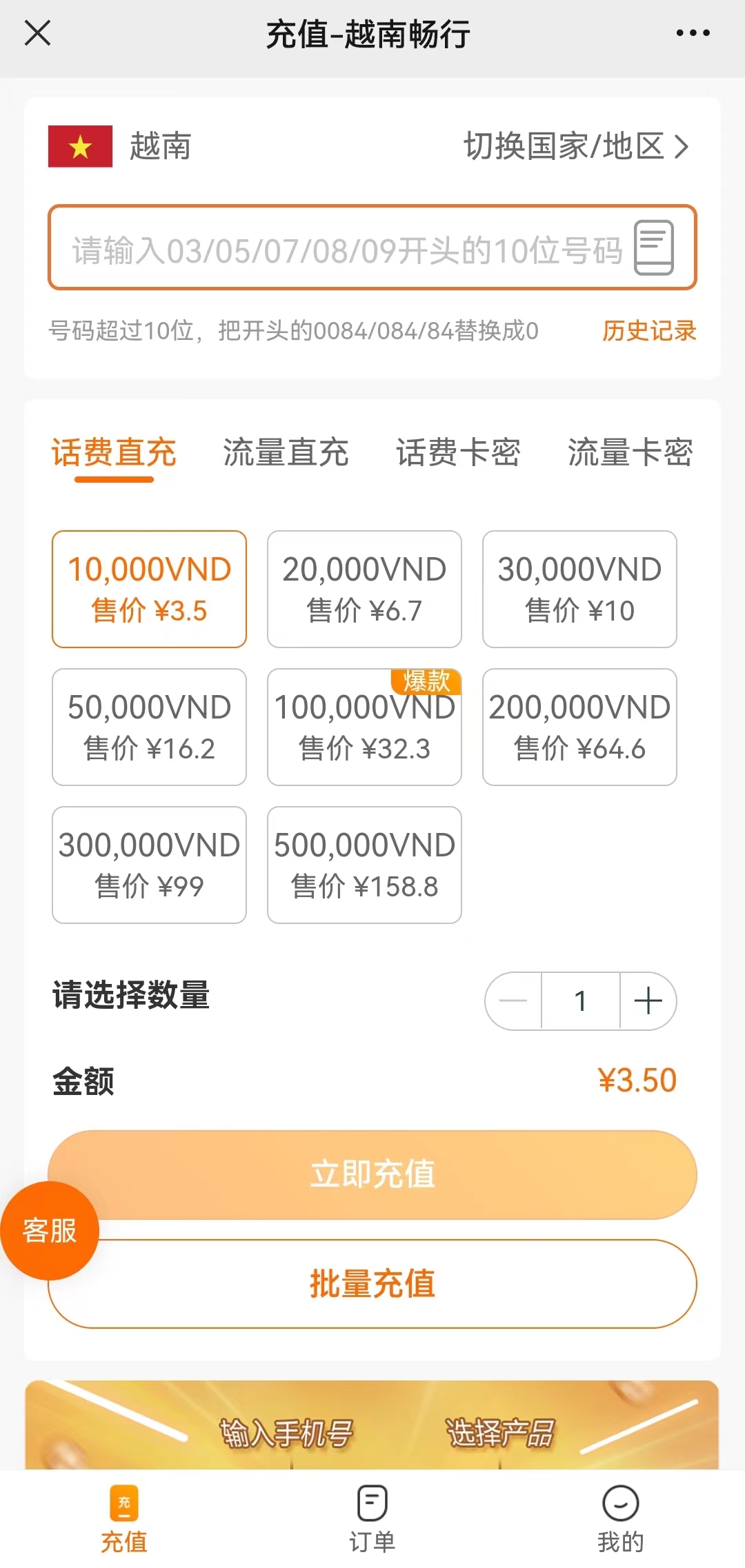Viewport: 745px width, 1568px height.
Task: Close the page with the X icon
Action: (x=38, y=32)
